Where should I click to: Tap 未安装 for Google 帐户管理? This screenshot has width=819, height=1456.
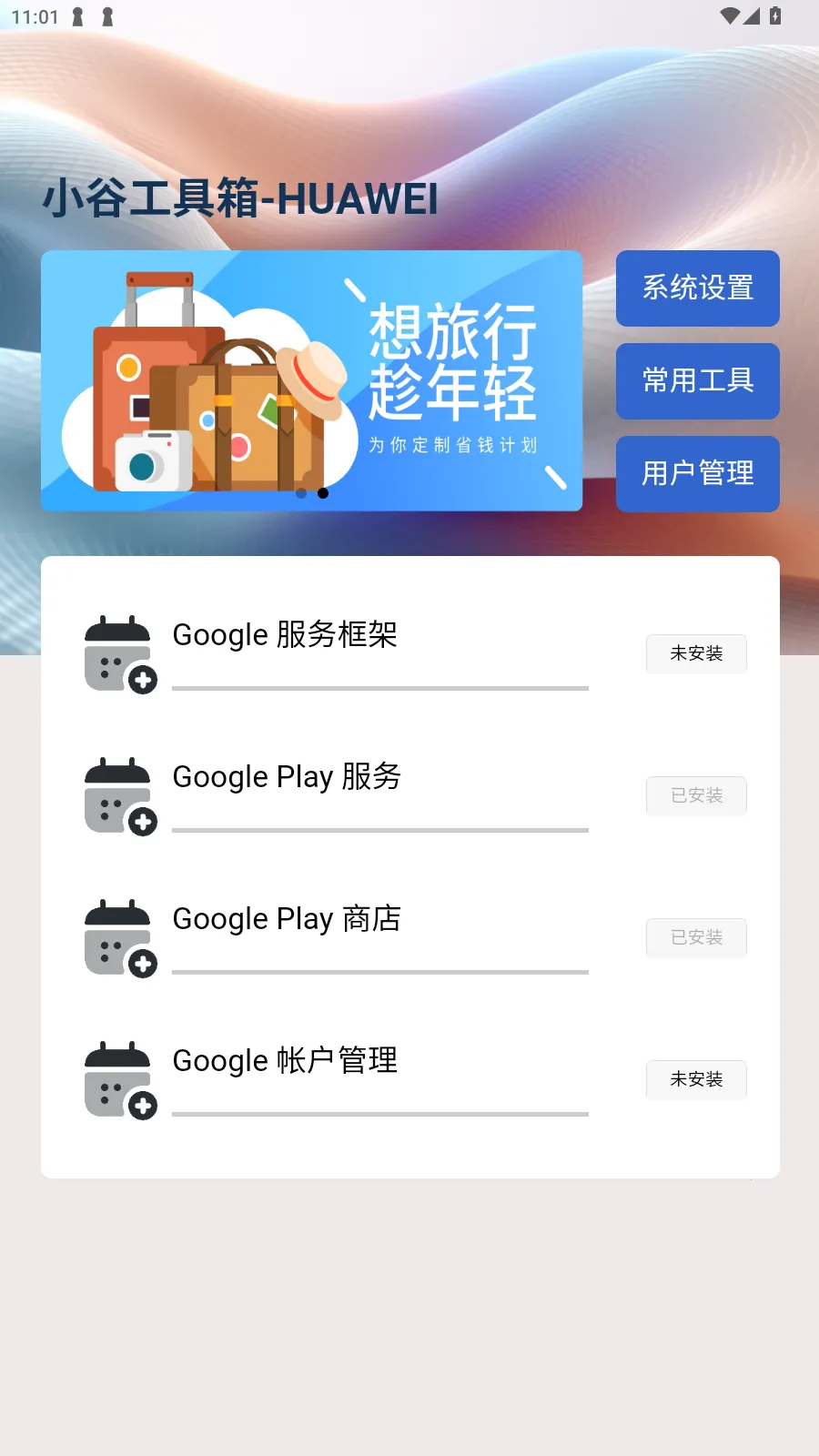tap(696, 1079)
